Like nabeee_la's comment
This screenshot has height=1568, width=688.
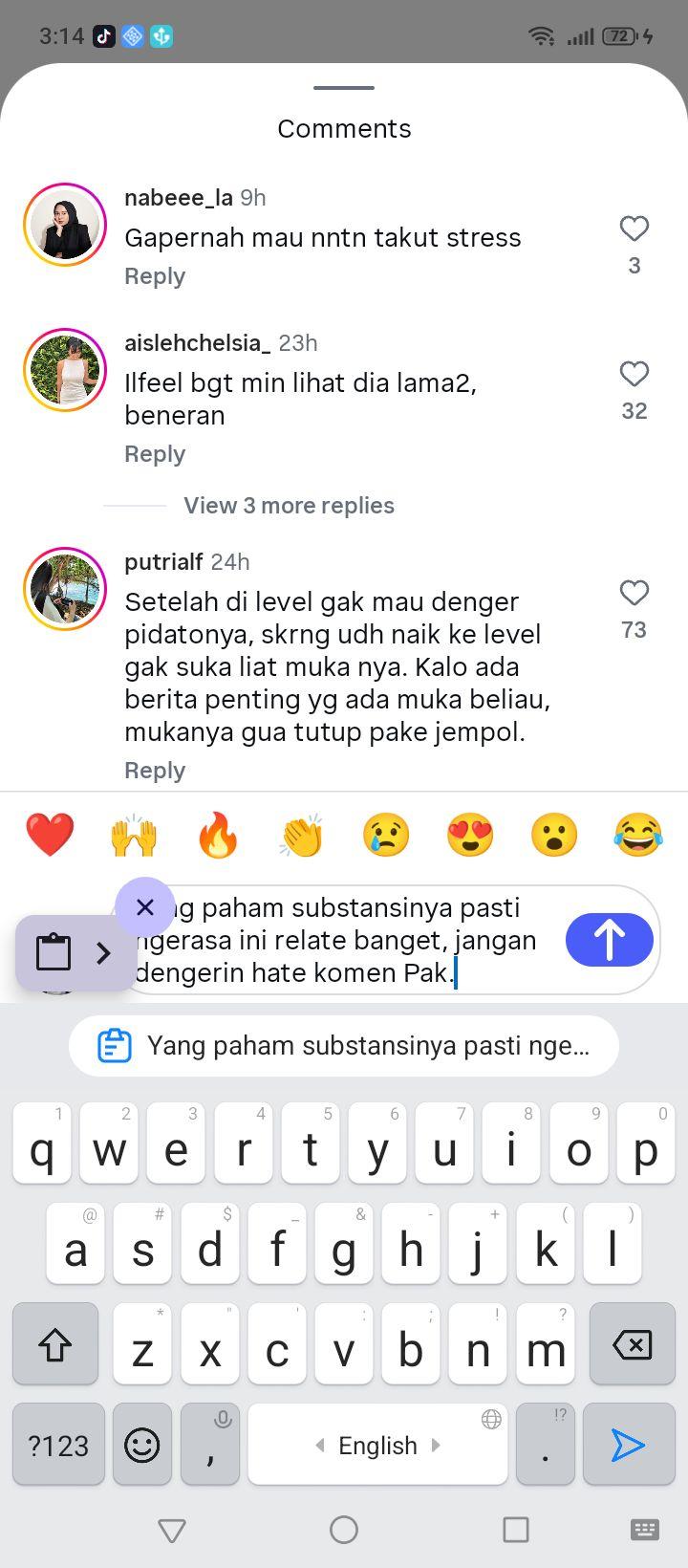(x=634, y=229)
